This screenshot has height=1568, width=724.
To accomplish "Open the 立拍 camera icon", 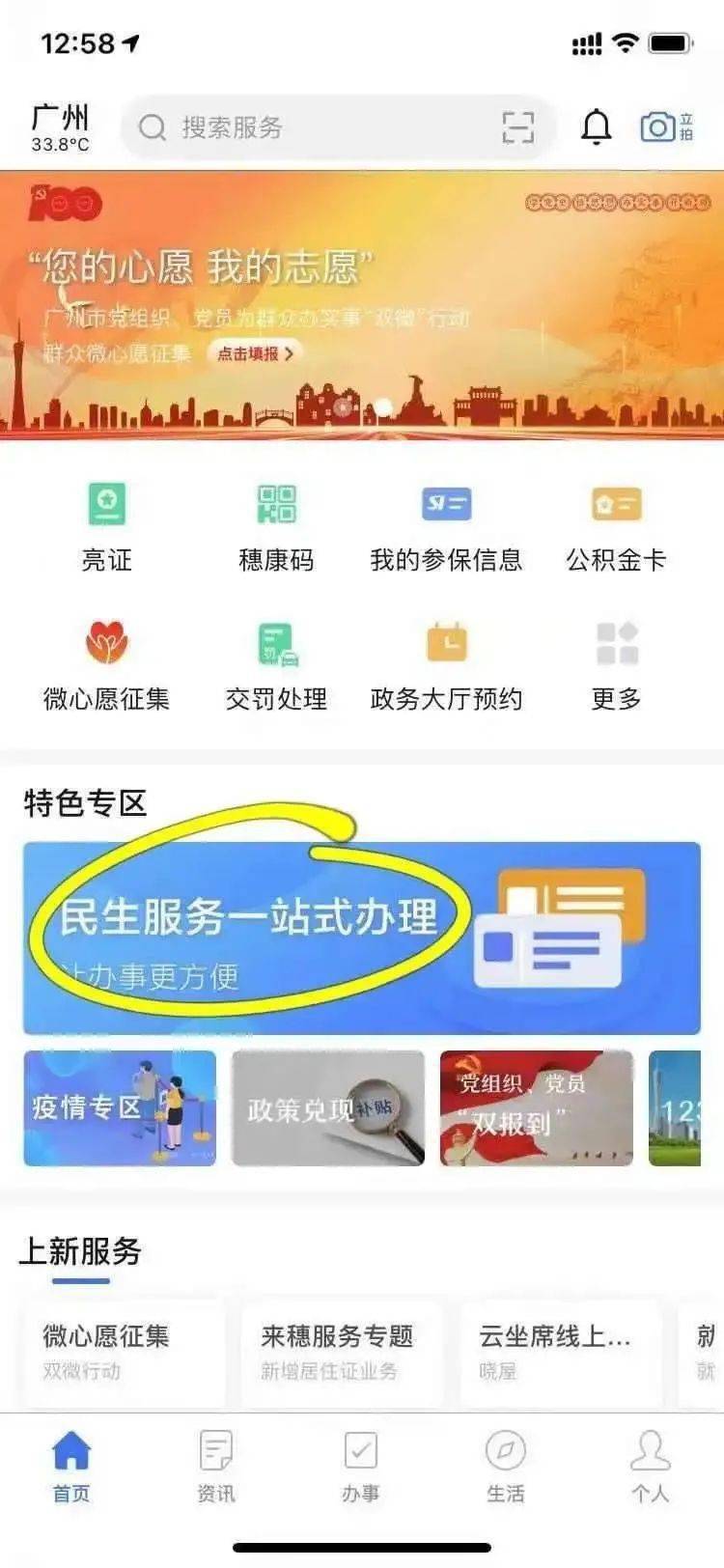I will (666, 126).
